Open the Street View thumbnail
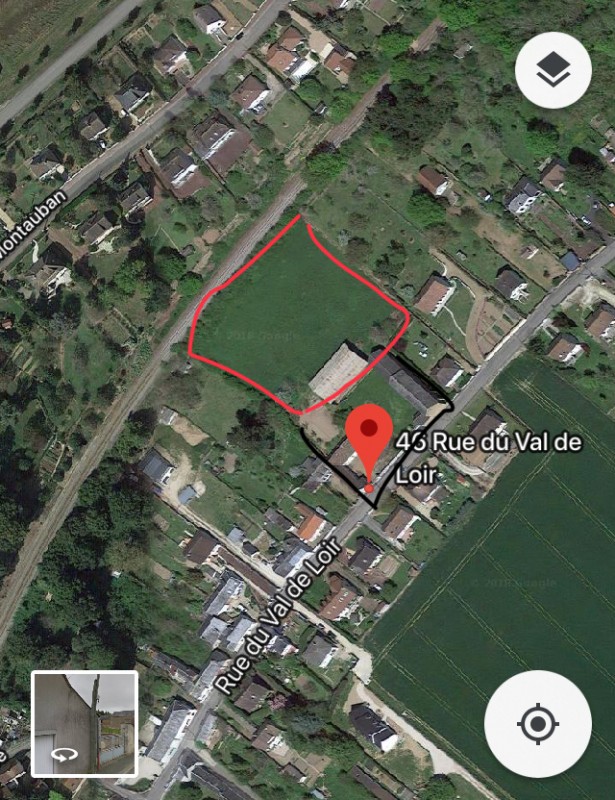The height and width of the screenshot is (800, 615). pos(84,723)
